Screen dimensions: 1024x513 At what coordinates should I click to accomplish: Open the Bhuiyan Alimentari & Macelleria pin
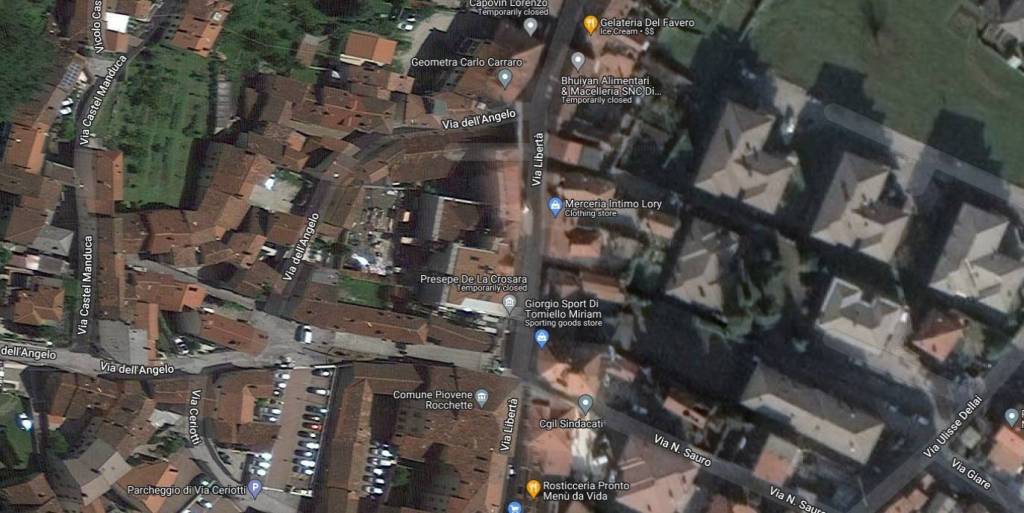click(577, 60)
